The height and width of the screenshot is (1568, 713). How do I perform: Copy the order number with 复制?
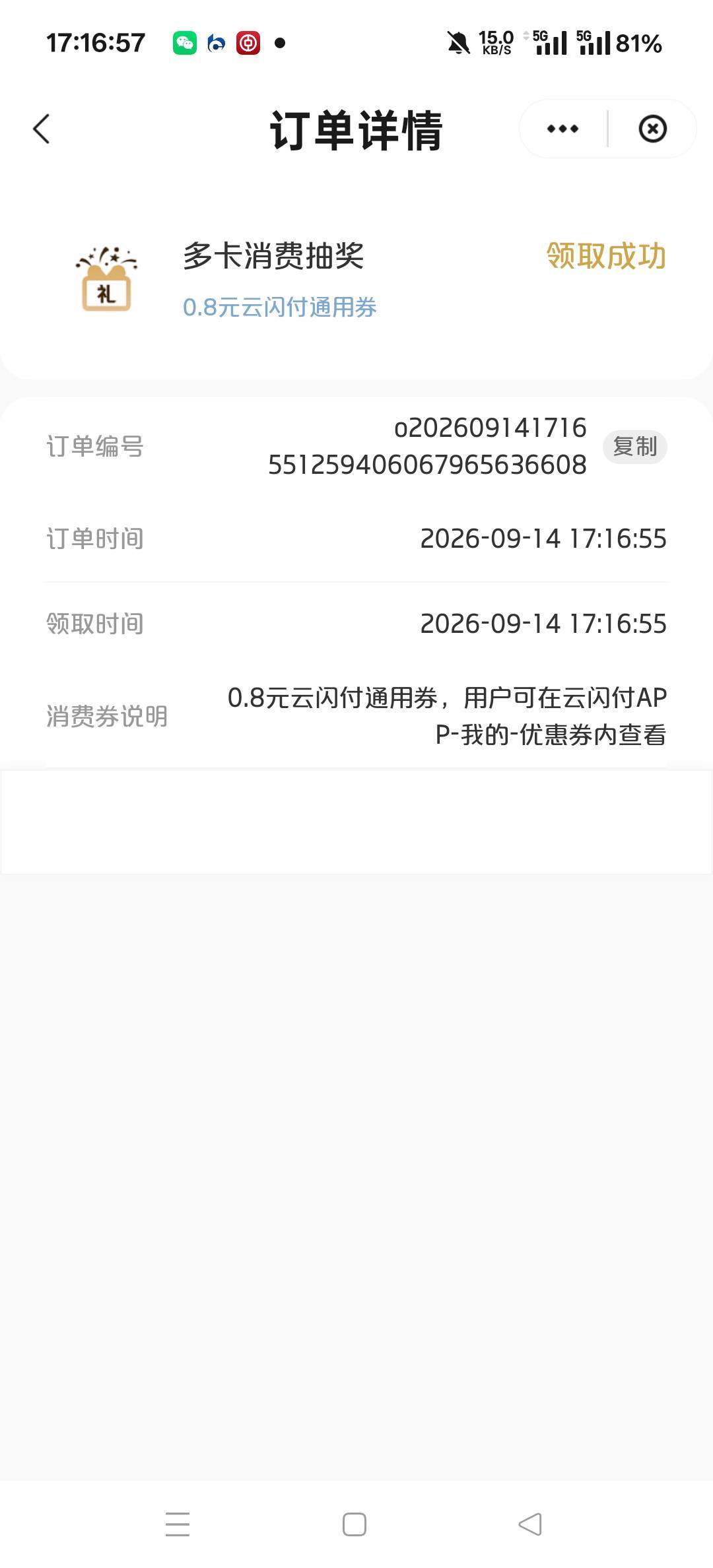[x=635, y=447]
